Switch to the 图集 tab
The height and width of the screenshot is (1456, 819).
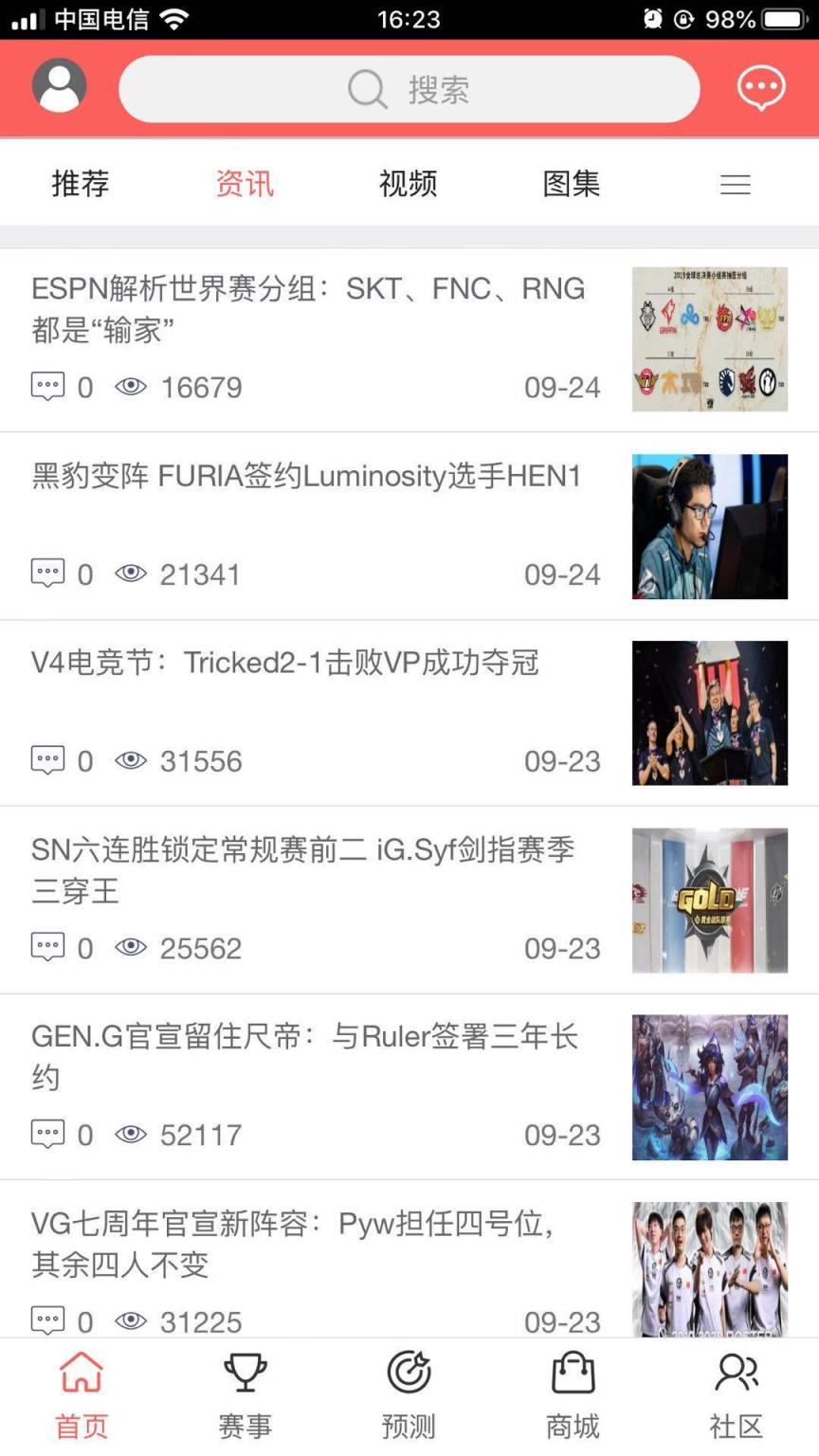571,184
